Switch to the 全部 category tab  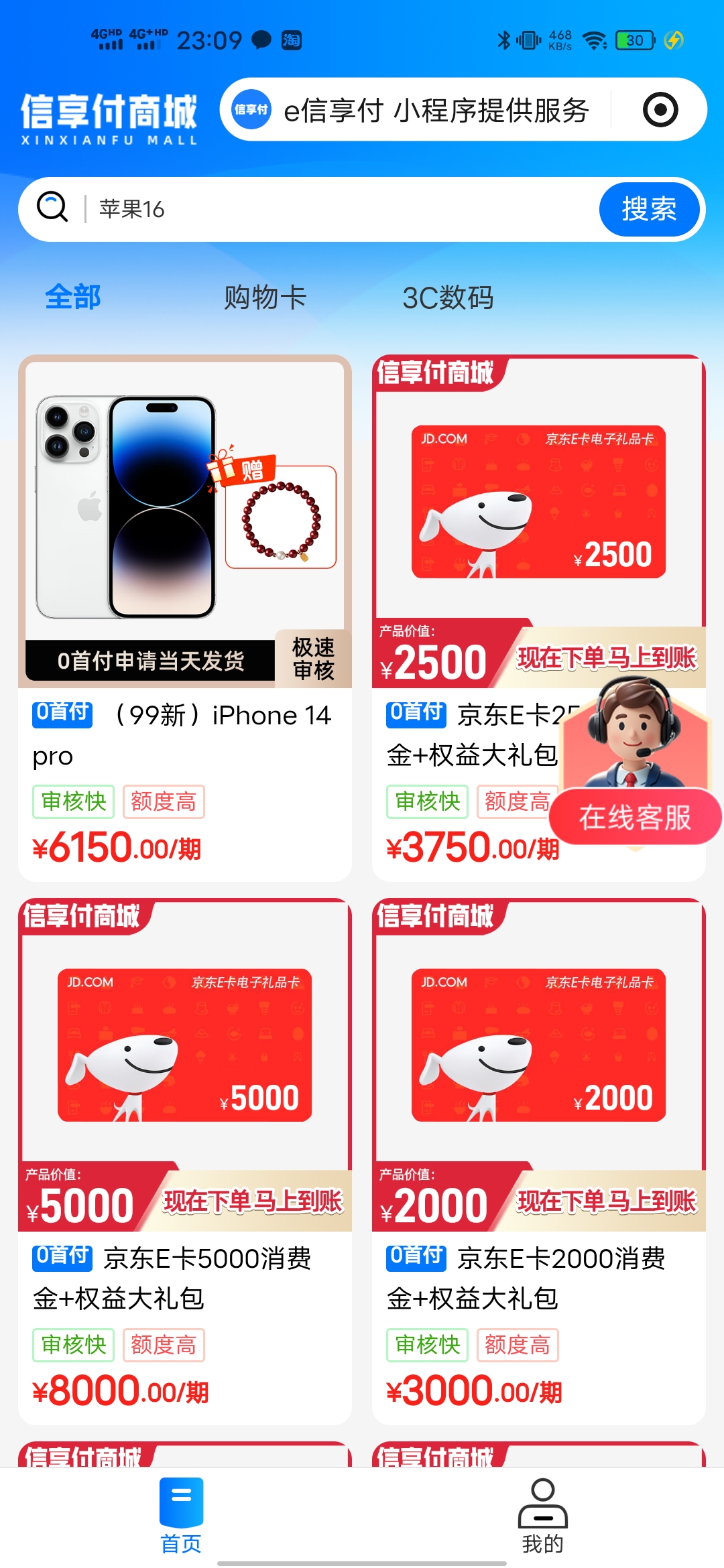[73, 298]
